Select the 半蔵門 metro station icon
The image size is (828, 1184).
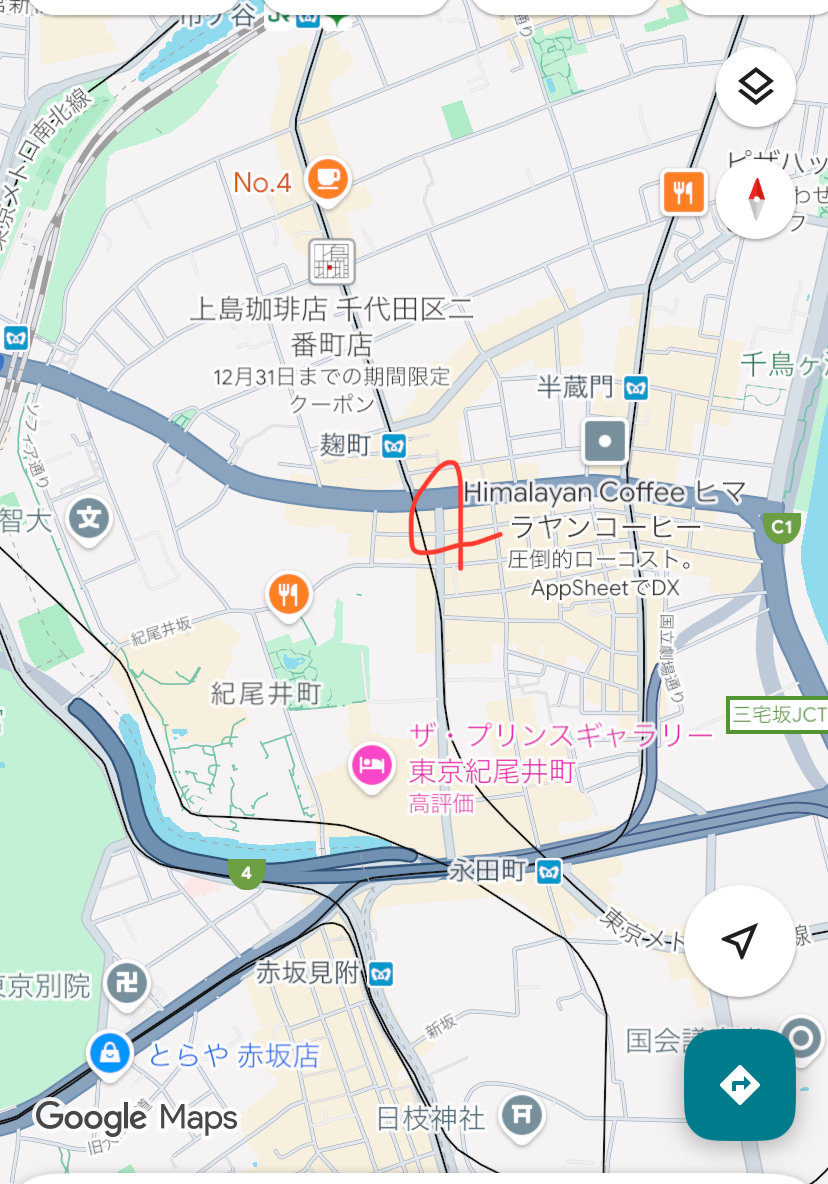pyautogui.click(x=636, y=387)
